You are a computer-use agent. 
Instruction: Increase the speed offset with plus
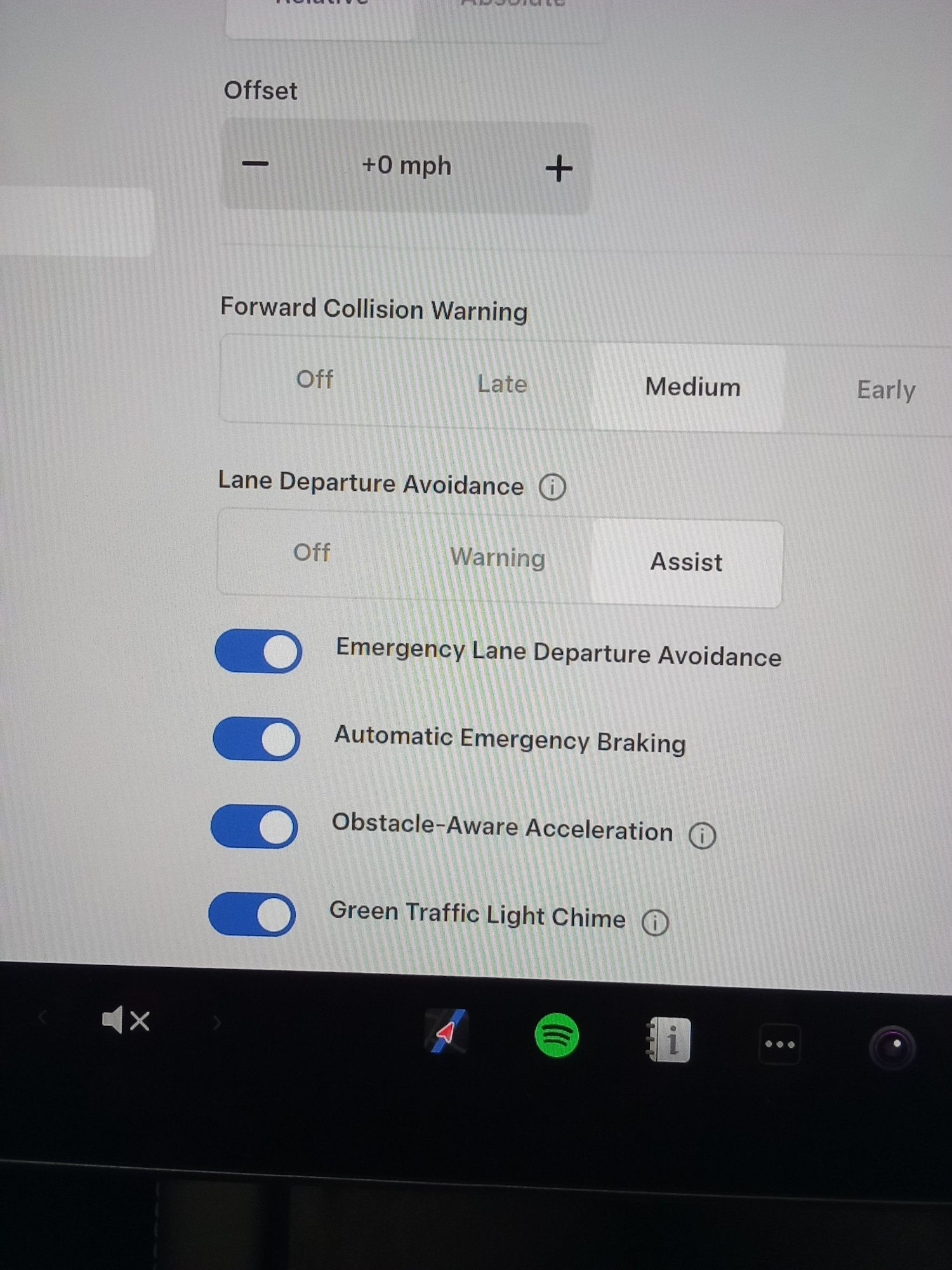pyautogui.click(x=559, y=168)
